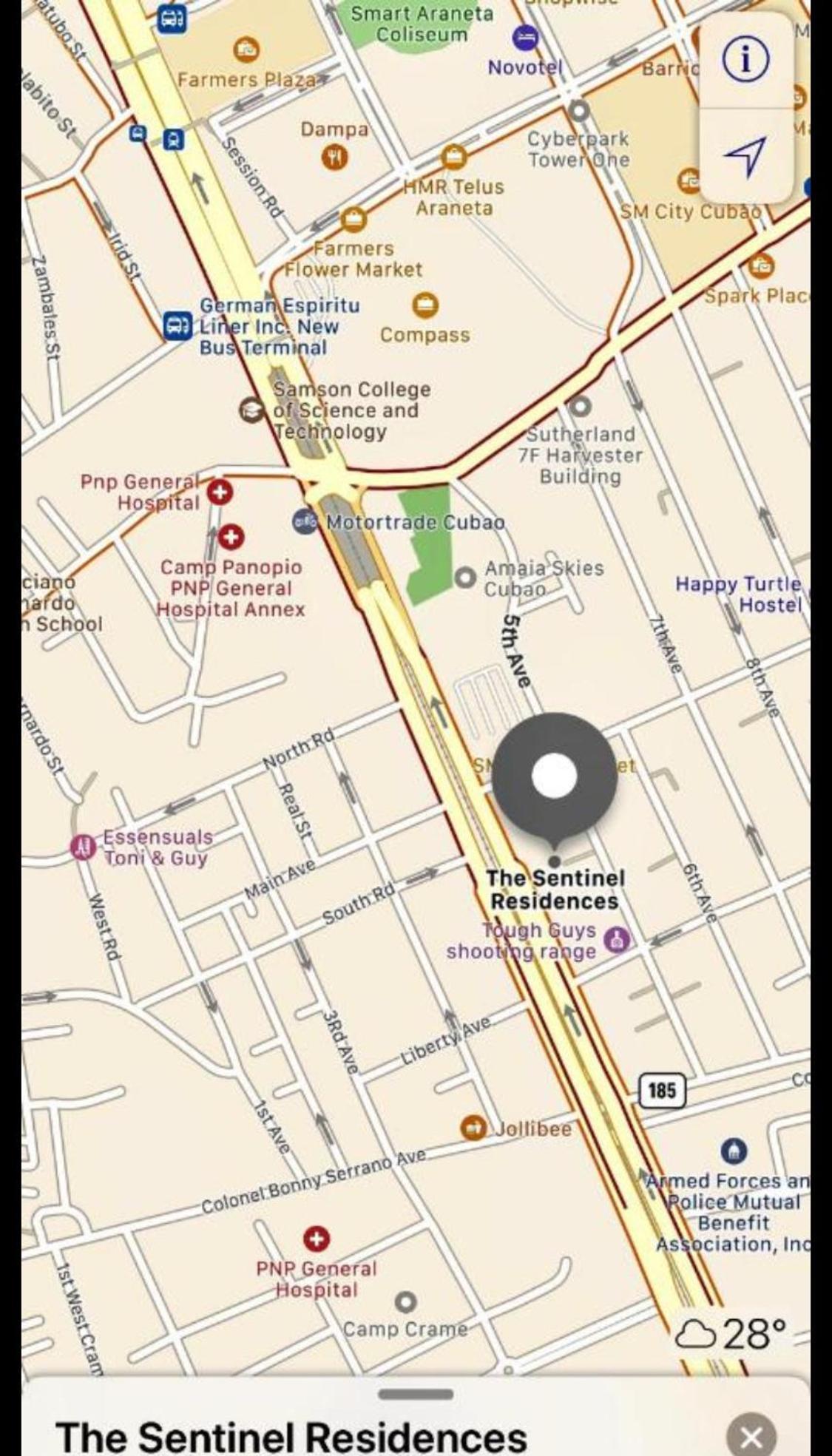Open Amaia Skies Cubao marker
This screenshot has width=832, height=1456.
464,578
